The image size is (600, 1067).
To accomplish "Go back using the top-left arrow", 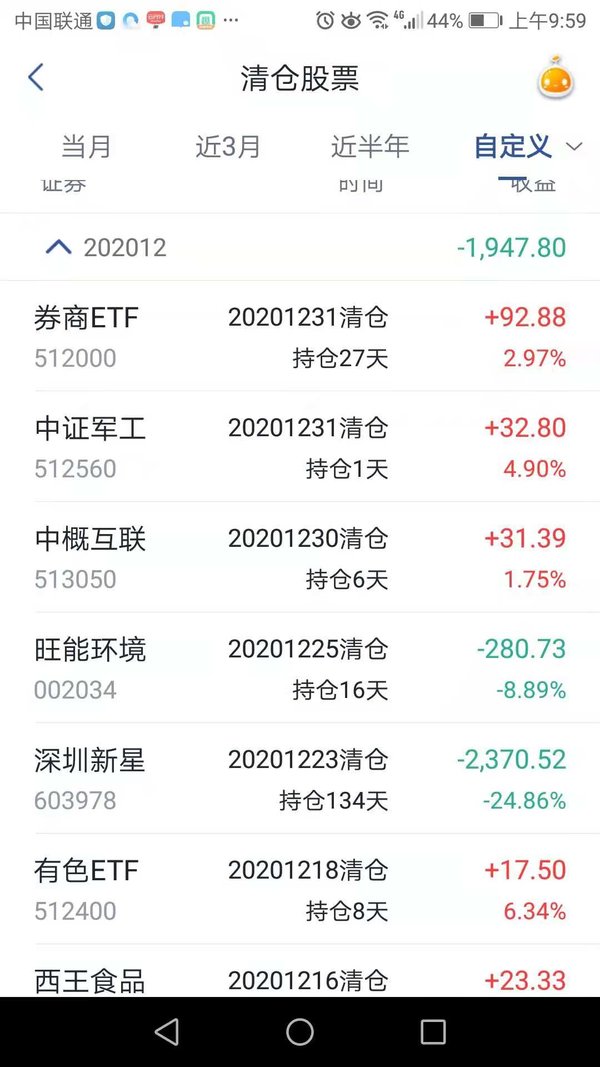I will [36, 77].
